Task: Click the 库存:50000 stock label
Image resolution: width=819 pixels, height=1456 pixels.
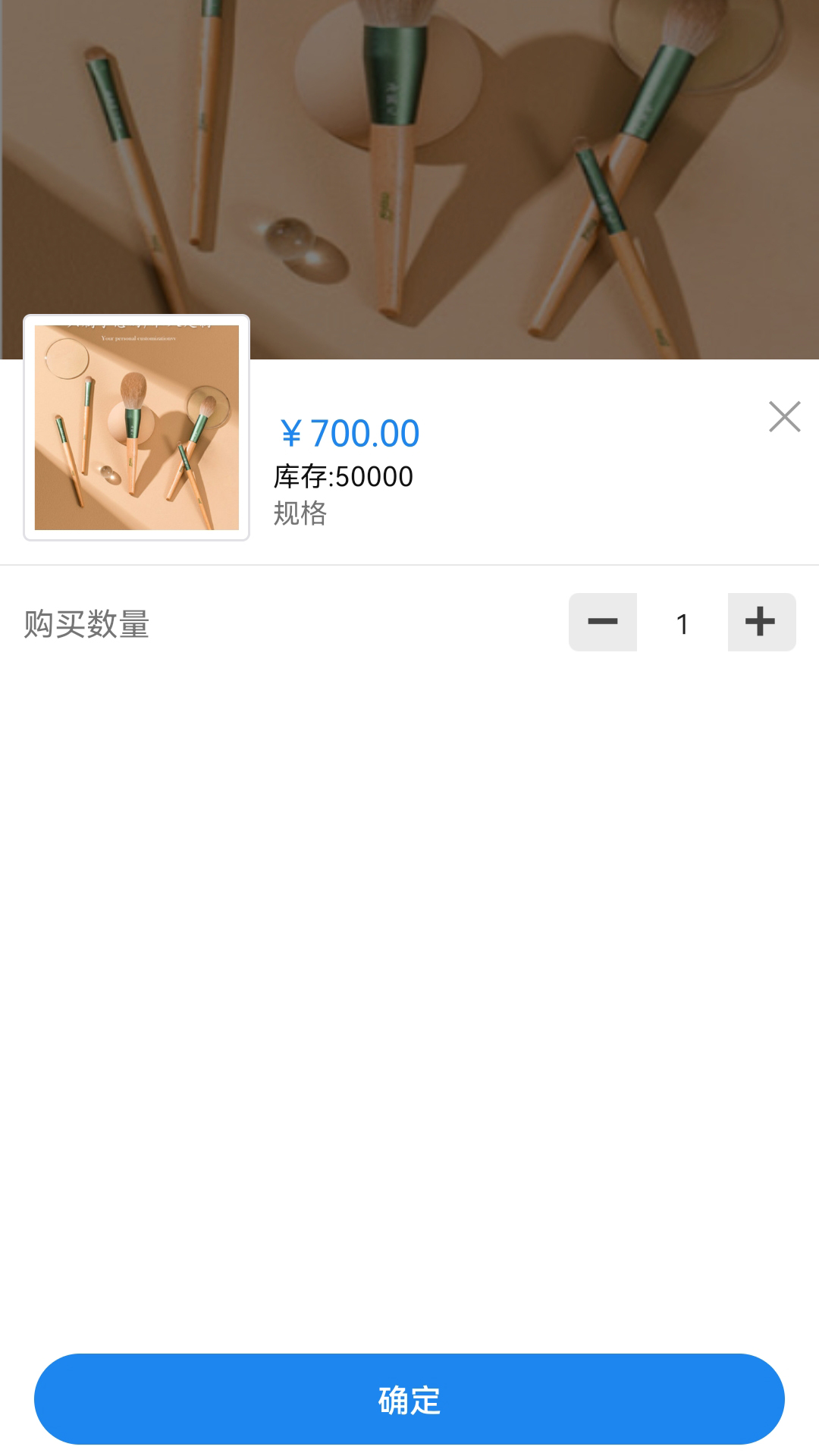Action: [343, 478]
